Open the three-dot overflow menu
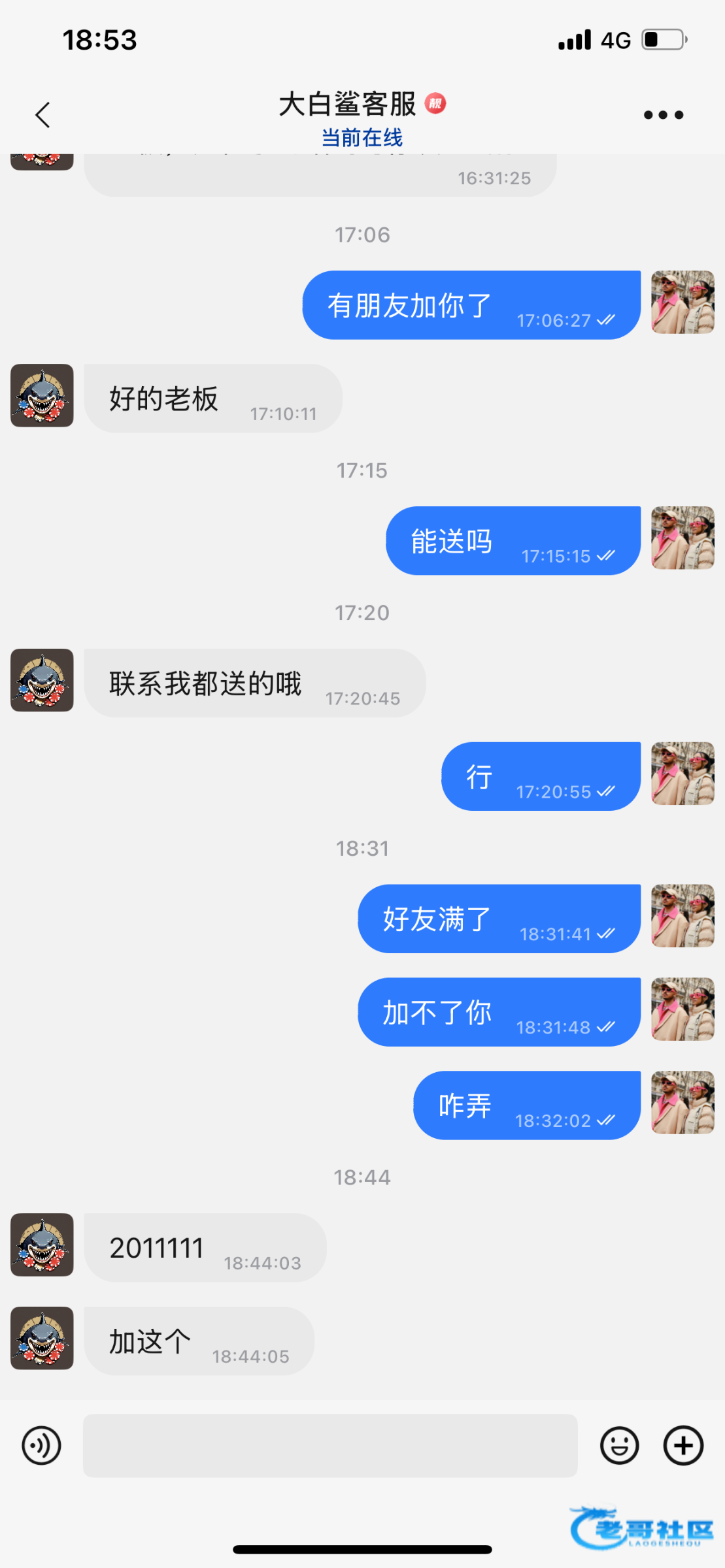This screenshot has width=725, height=1568. tap(663, 115)
